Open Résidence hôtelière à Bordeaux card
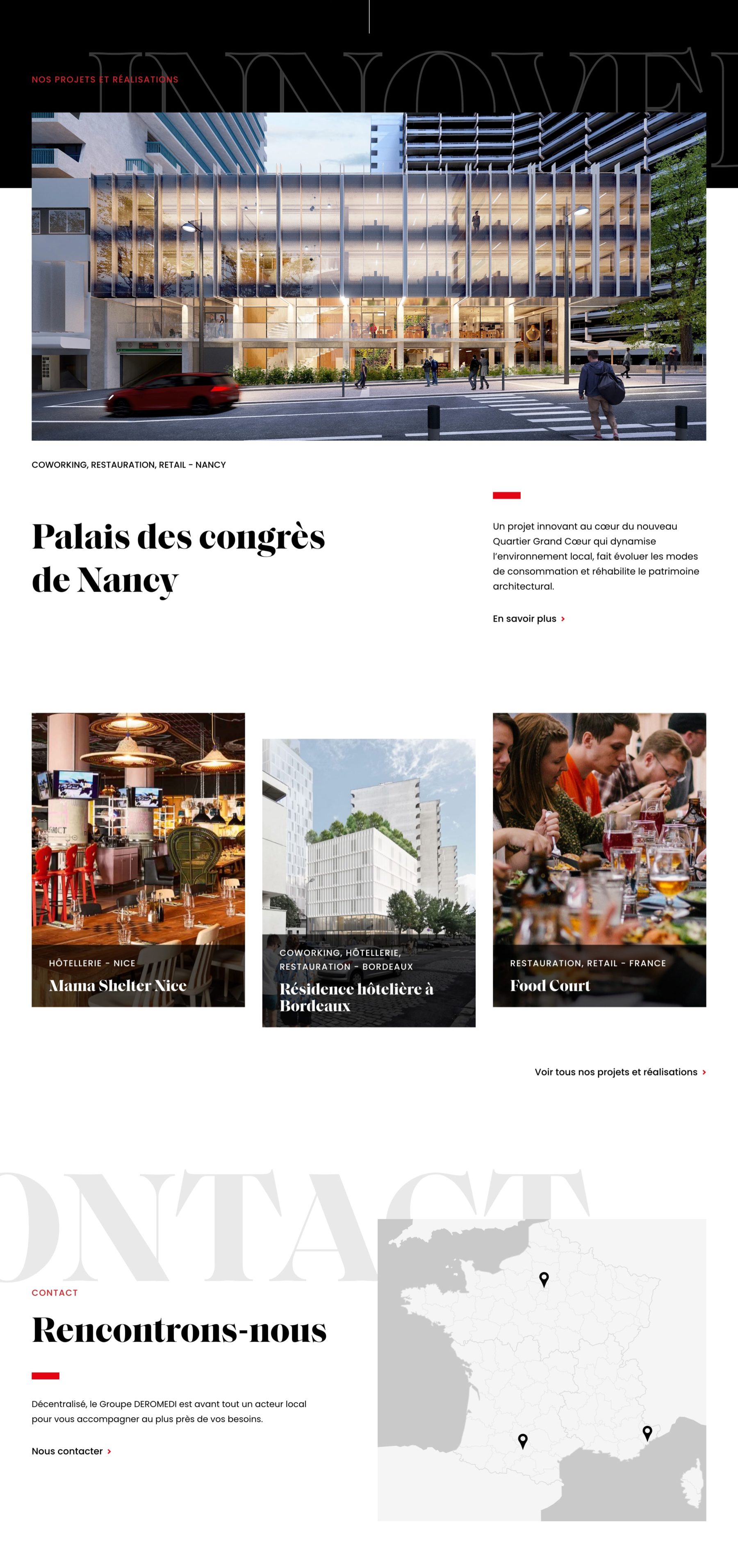This screenshot has height=1568, width=738. click(x=369, y=883)
